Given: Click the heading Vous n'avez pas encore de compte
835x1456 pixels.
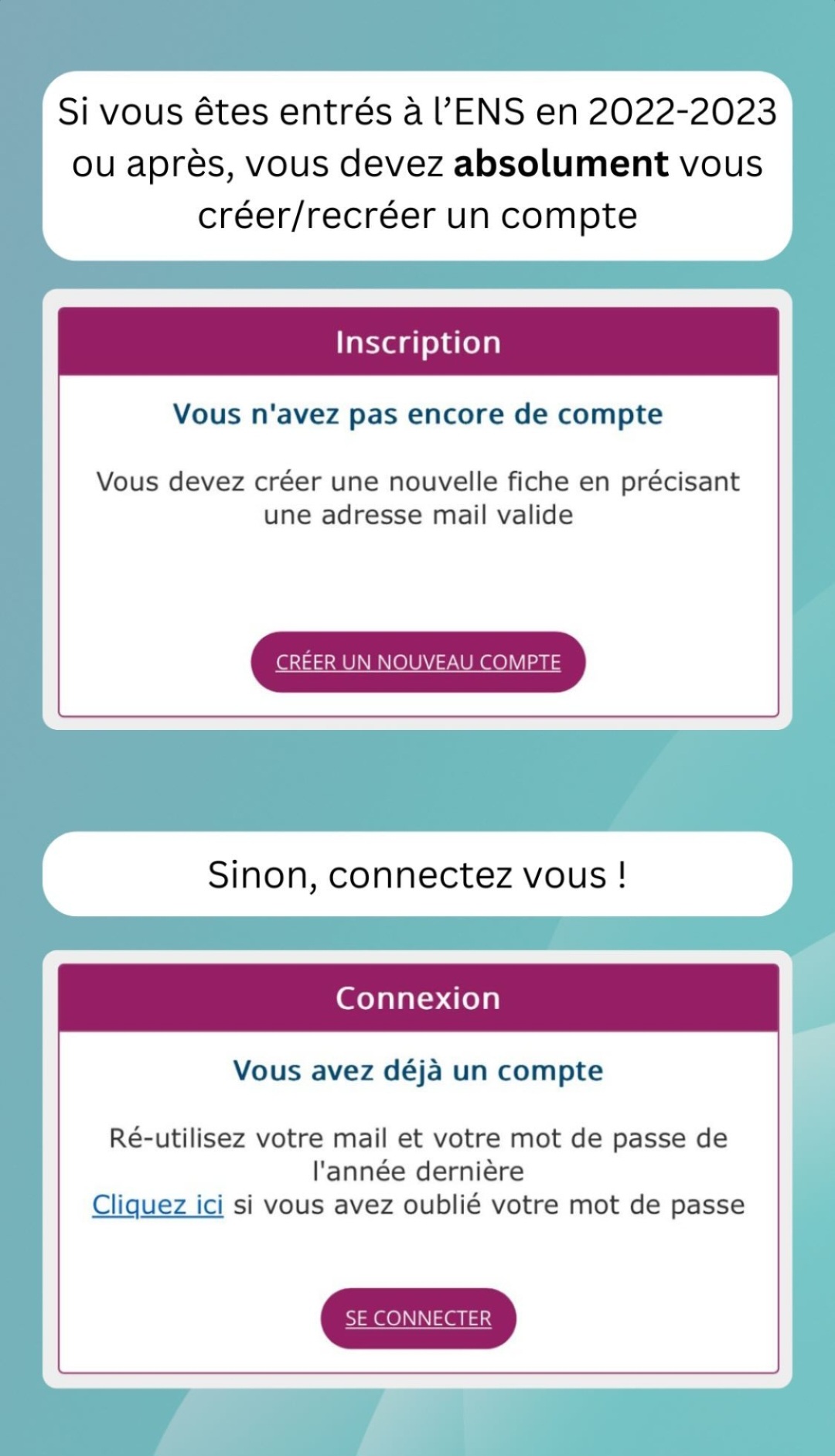Looking at the screenshot, I should tap(417, 414).
